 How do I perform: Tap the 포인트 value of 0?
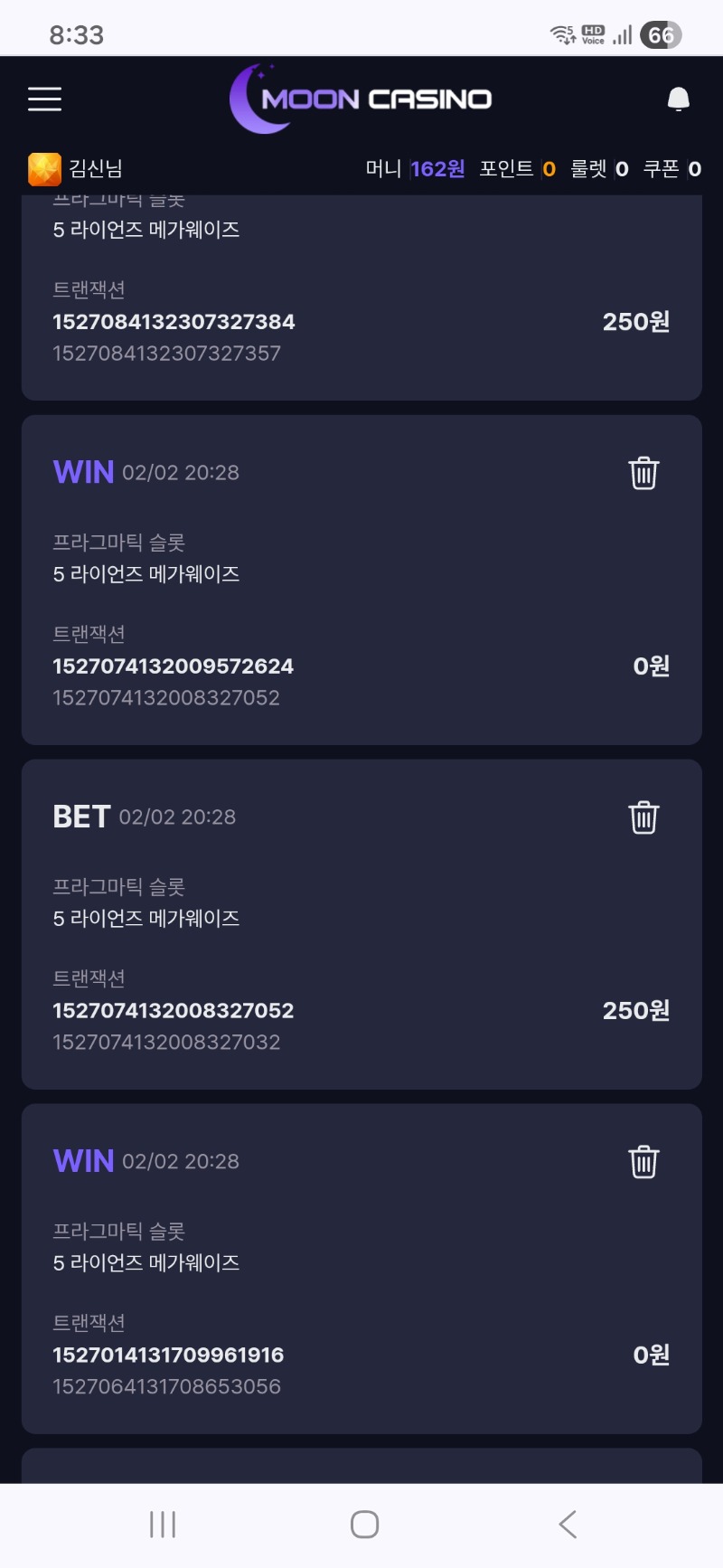coord(549,168)
